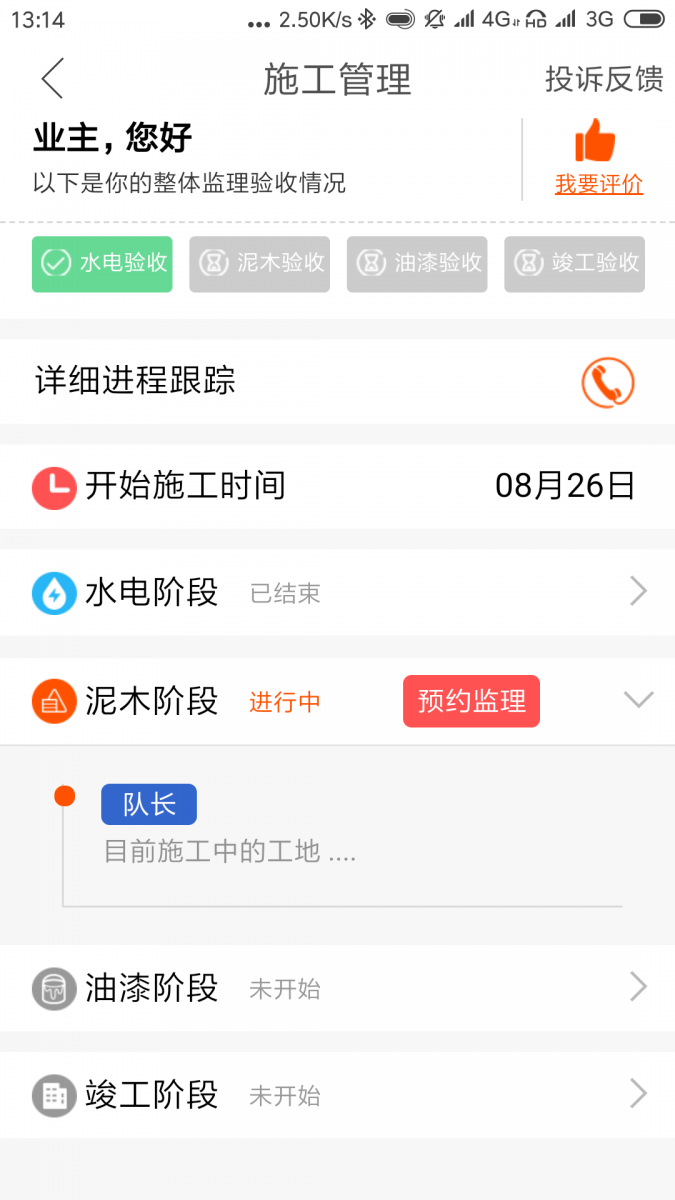Open the 油漆阶段 row
The height and width of the screenshot is (1200, 675).
(x=337, y=988)
